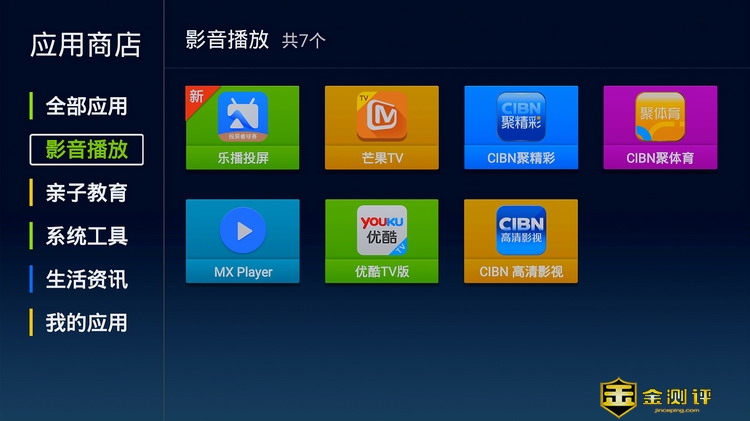Select the 优酷TV版 app
Screen dimensions: 750x421
381,241
